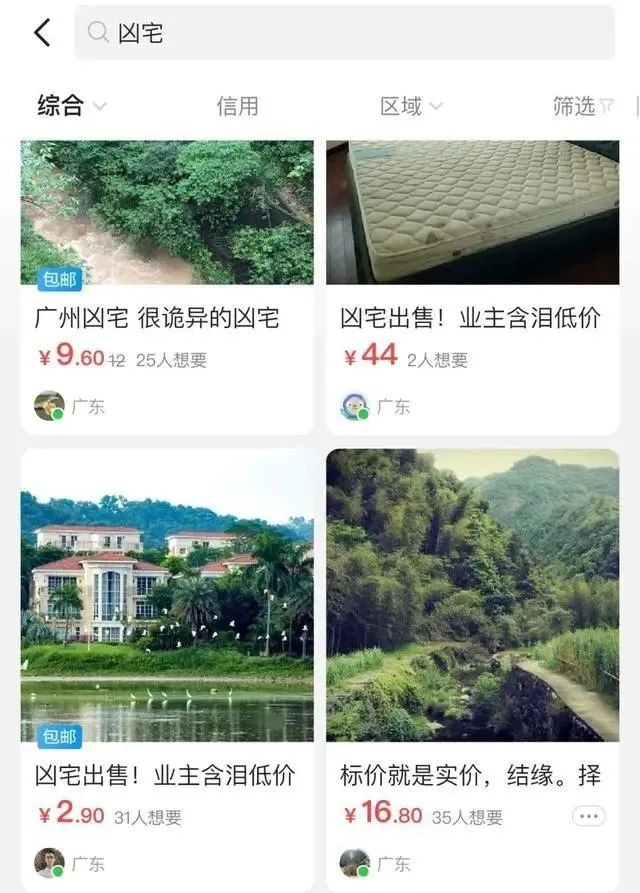Open the 标价就是实价 listing
Screen dimensions: 640x893
472,775
